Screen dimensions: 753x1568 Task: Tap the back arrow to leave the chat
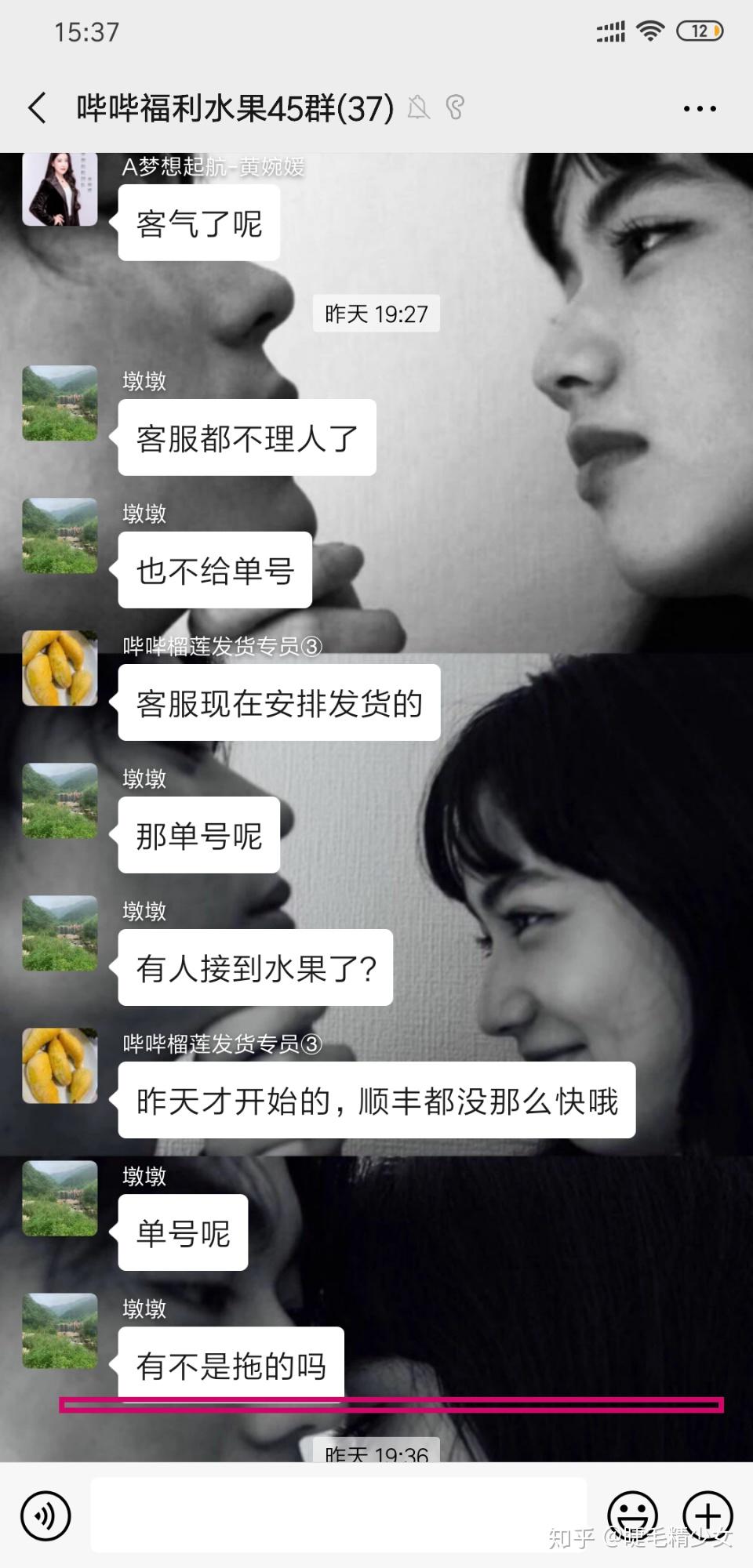click(36, 107)
